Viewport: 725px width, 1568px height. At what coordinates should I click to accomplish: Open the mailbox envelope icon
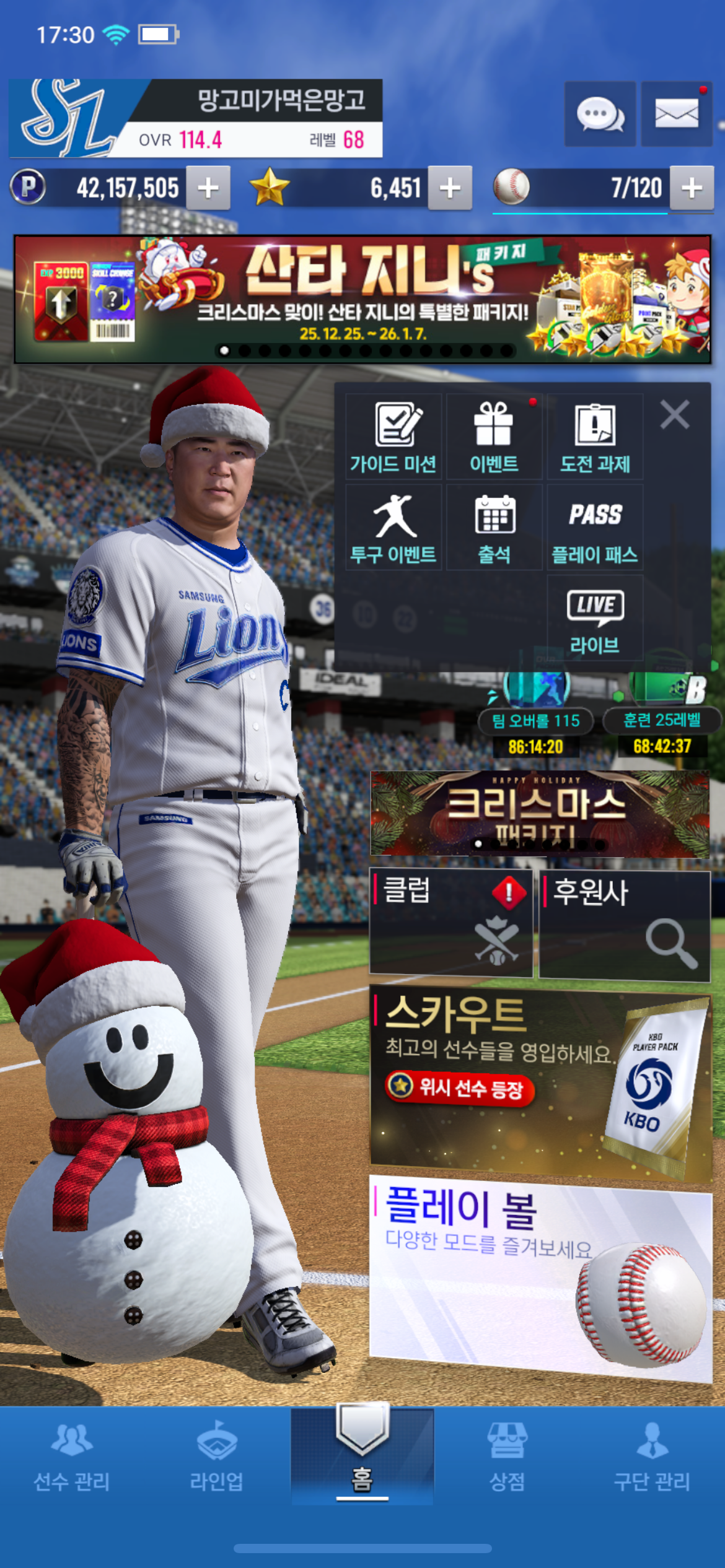676,115
